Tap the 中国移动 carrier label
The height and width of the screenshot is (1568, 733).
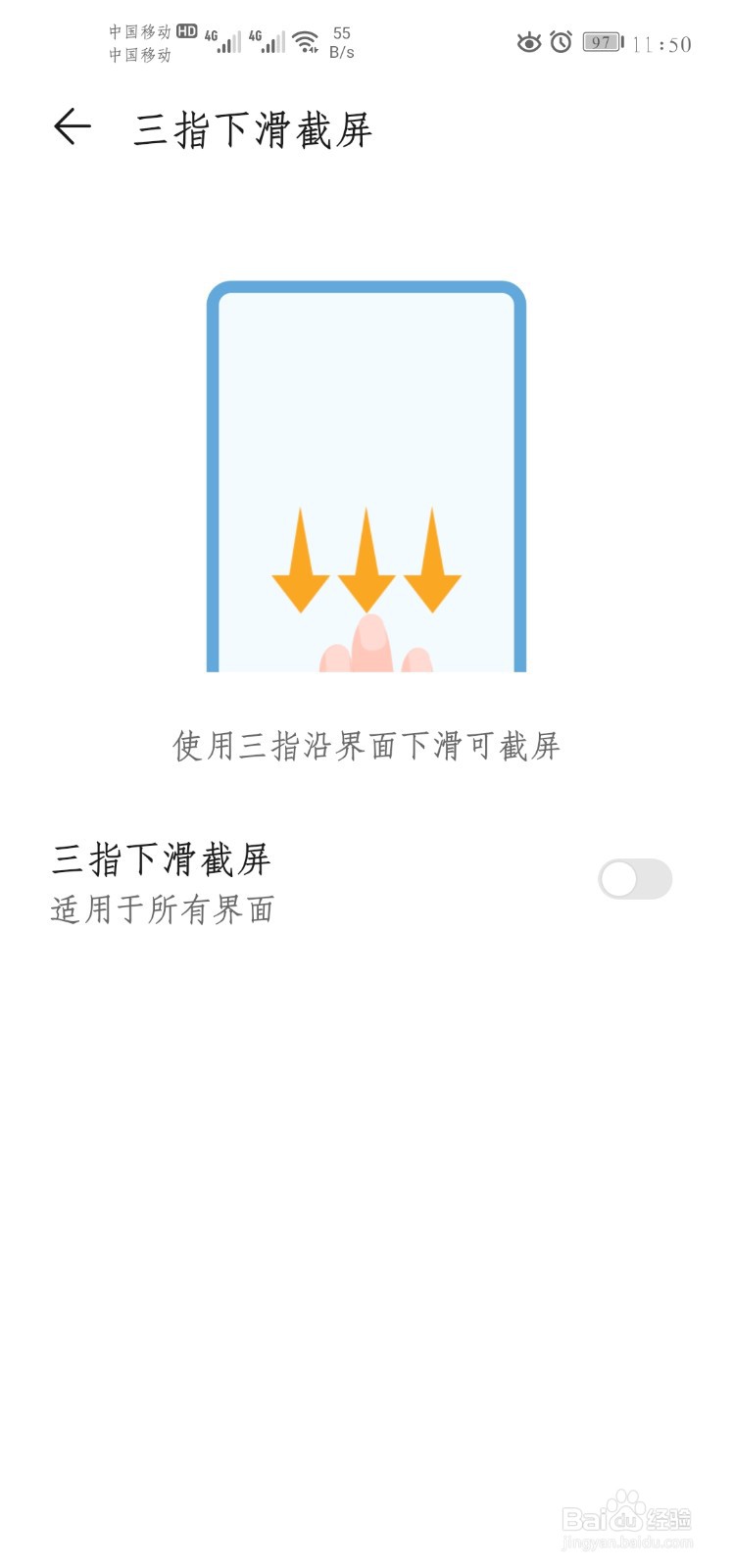coord(140,31)
